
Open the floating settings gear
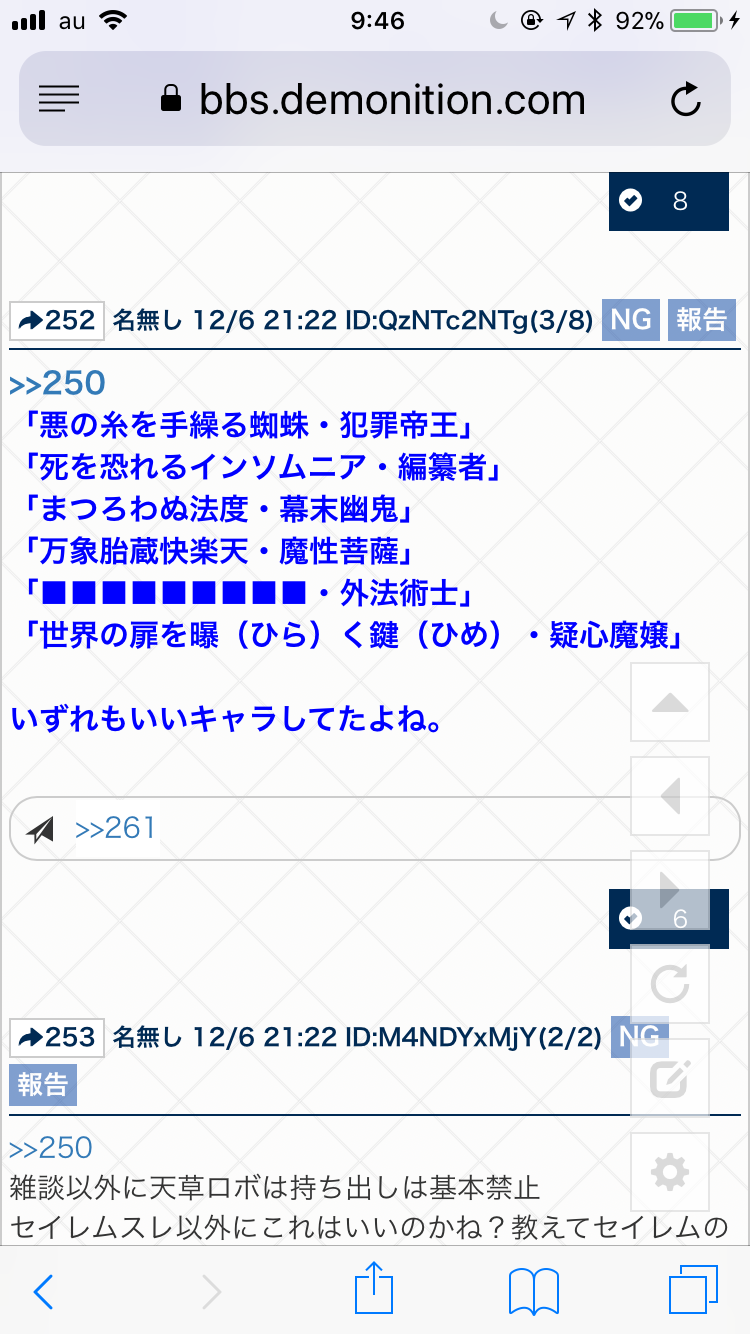670,1172
